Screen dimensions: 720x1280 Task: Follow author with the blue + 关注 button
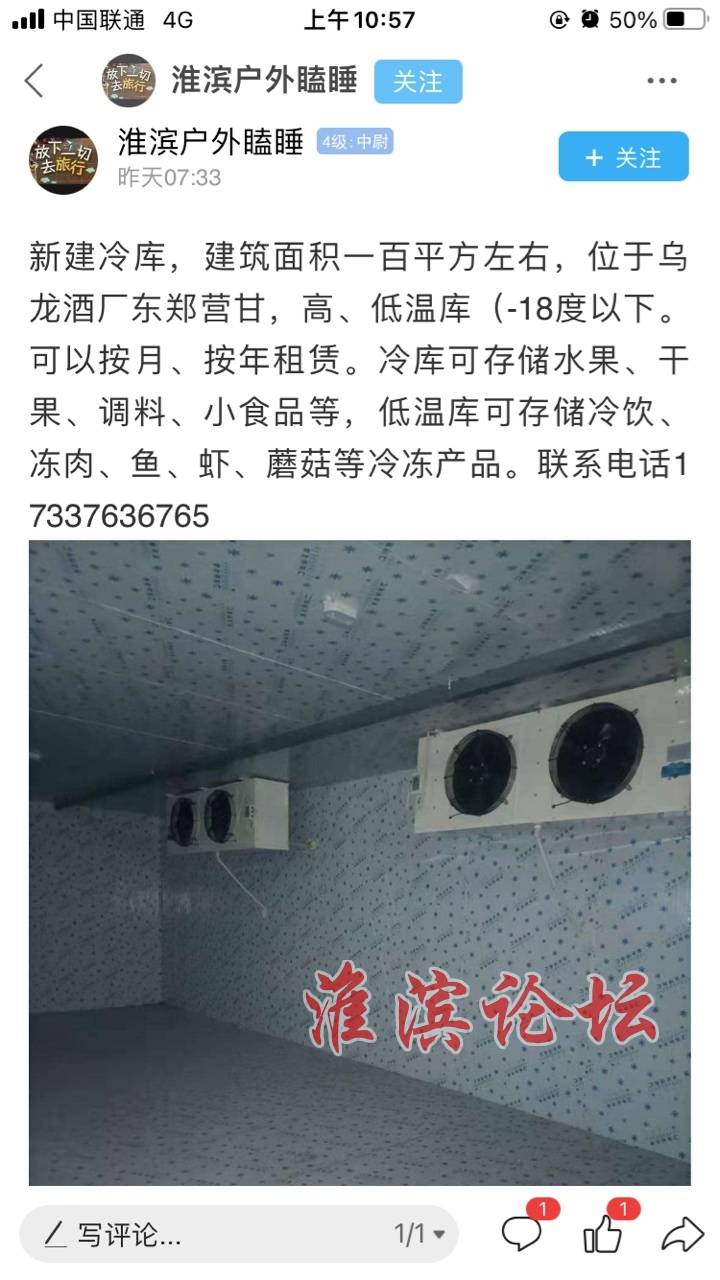pos(623,157)
